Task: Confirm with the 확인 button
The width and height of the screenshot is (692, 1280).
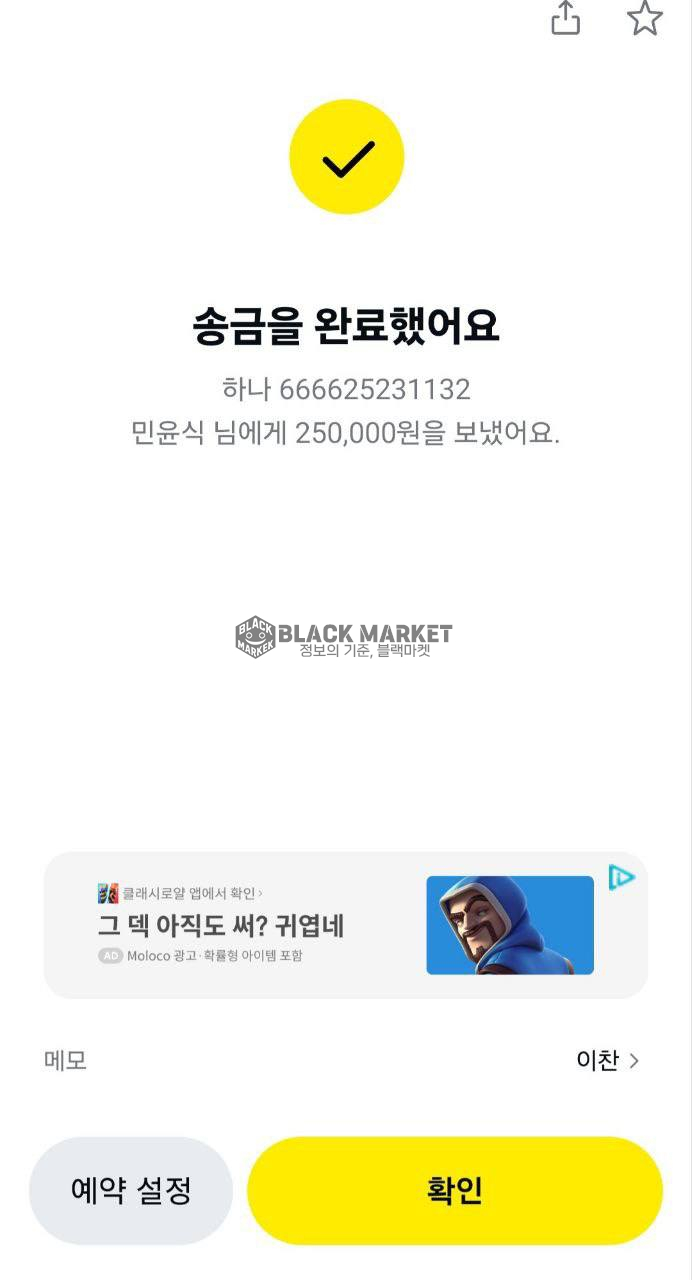Action: (x=454, y=1190)
